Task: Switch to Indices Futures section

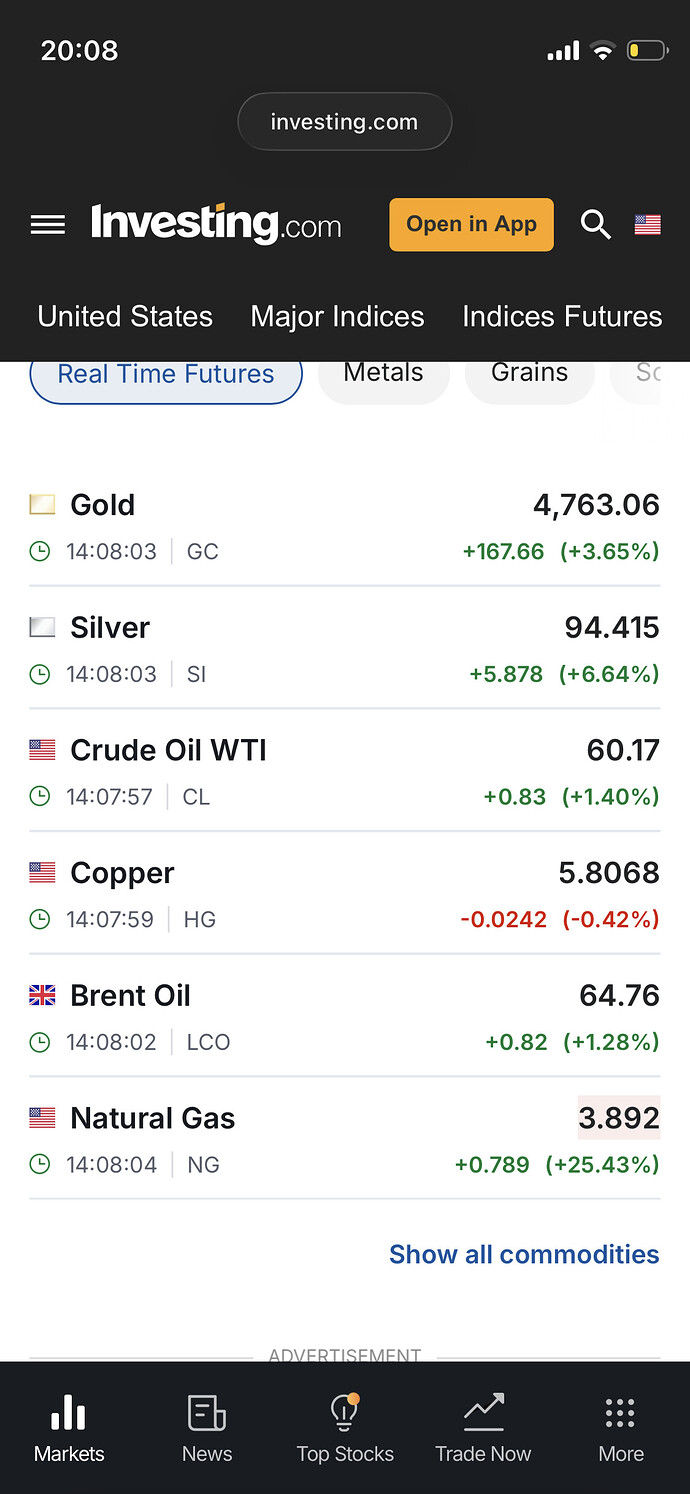Action: click(x=562, y=317)
